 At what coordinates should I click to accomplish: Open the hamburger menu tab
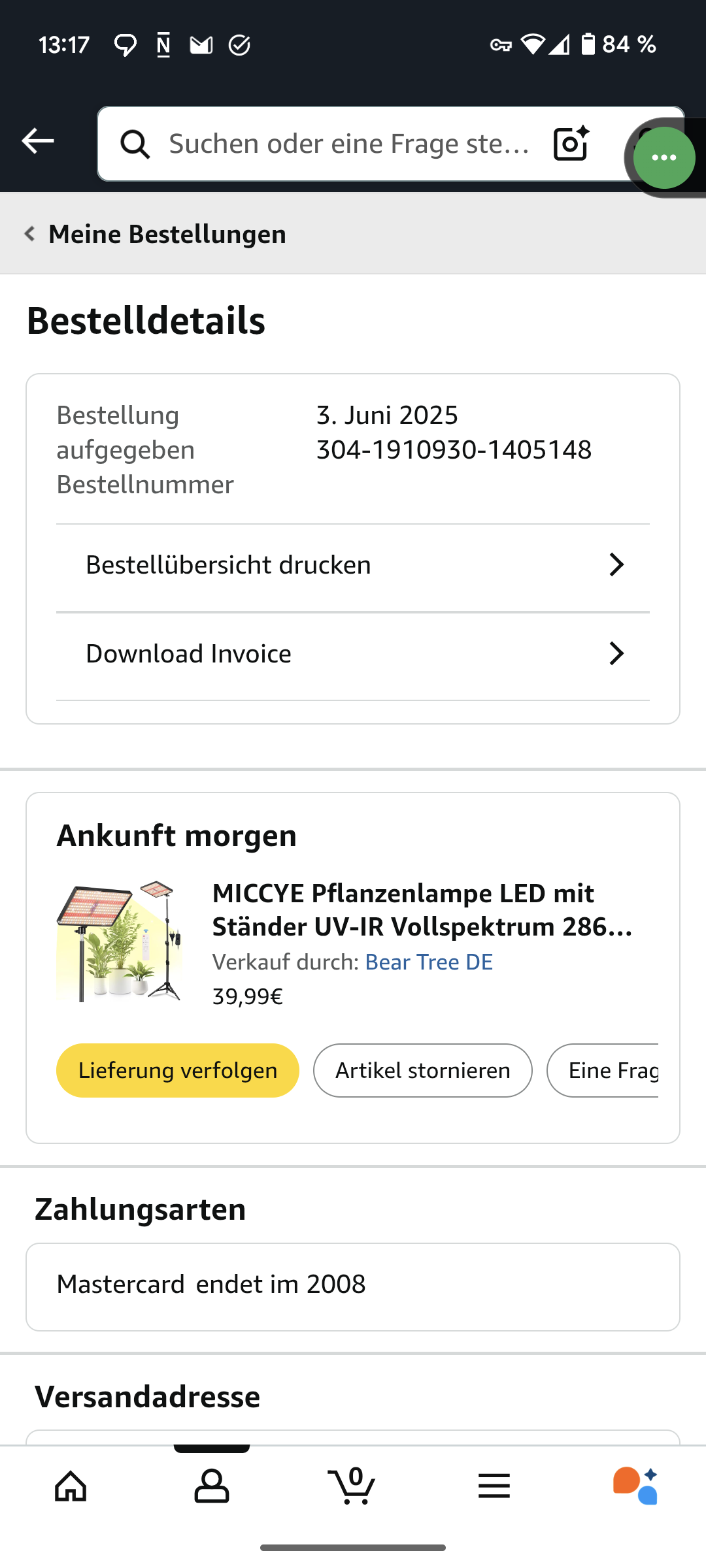click(494, 1486)
